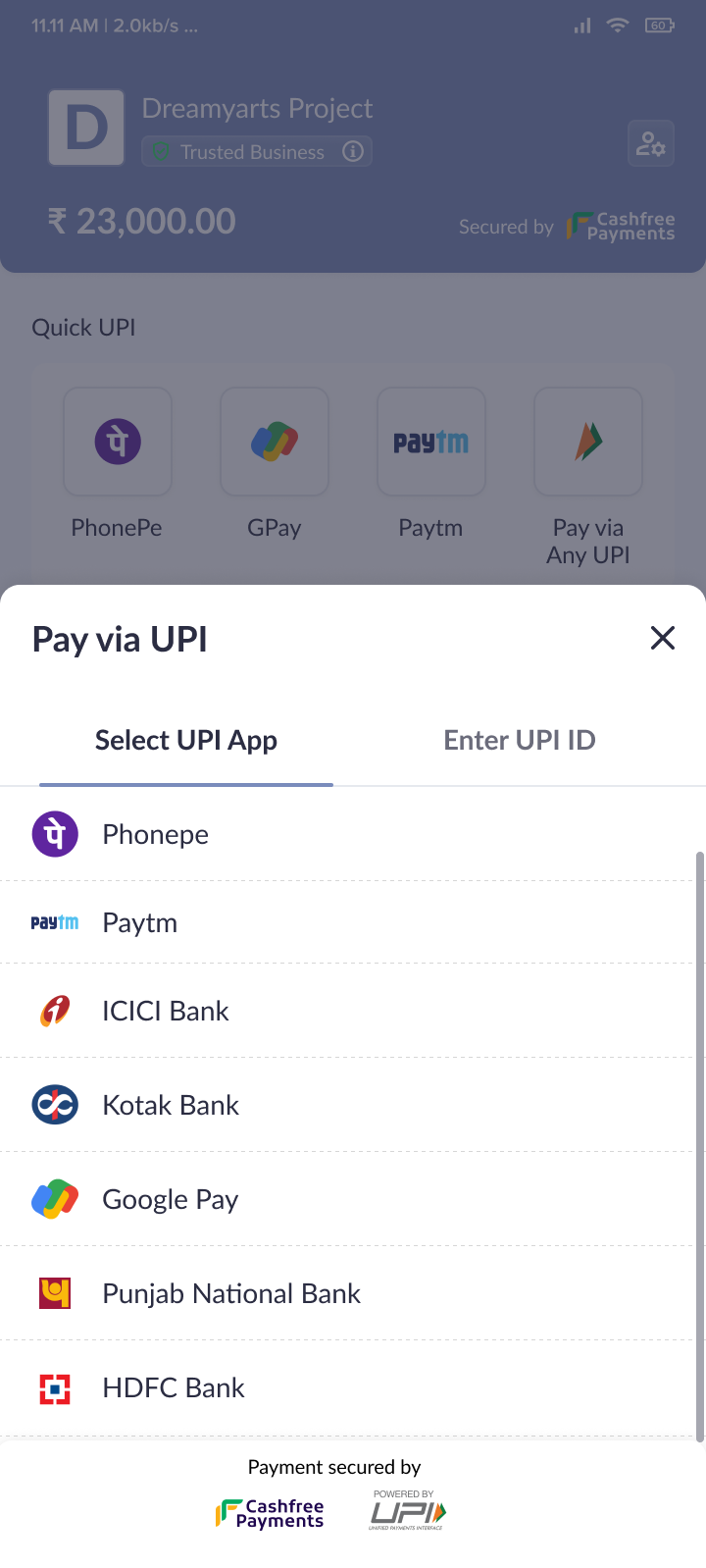Close the Pay via UPI sheet

tap(663, 639)
